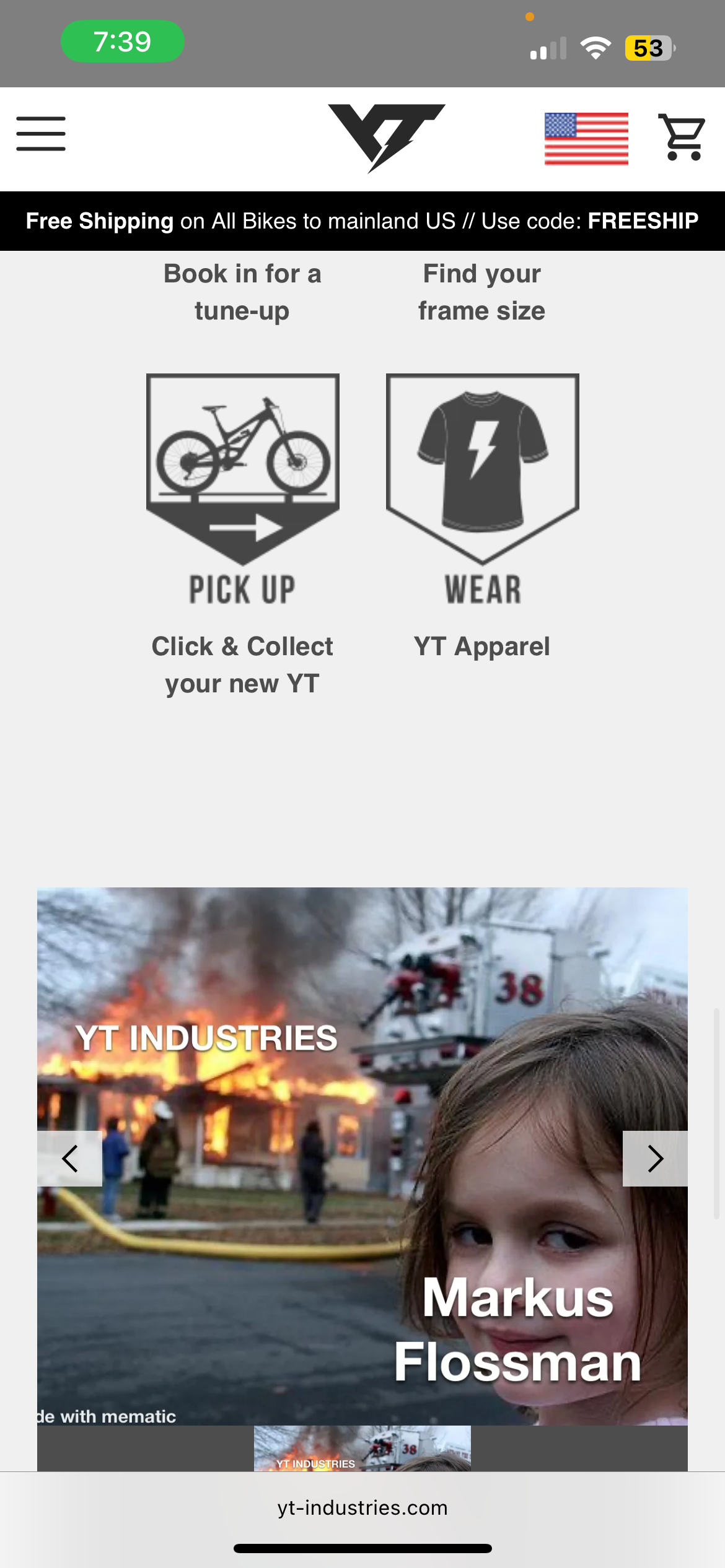
Task: Show the previous carousel slide
Action: [69, 1158]
